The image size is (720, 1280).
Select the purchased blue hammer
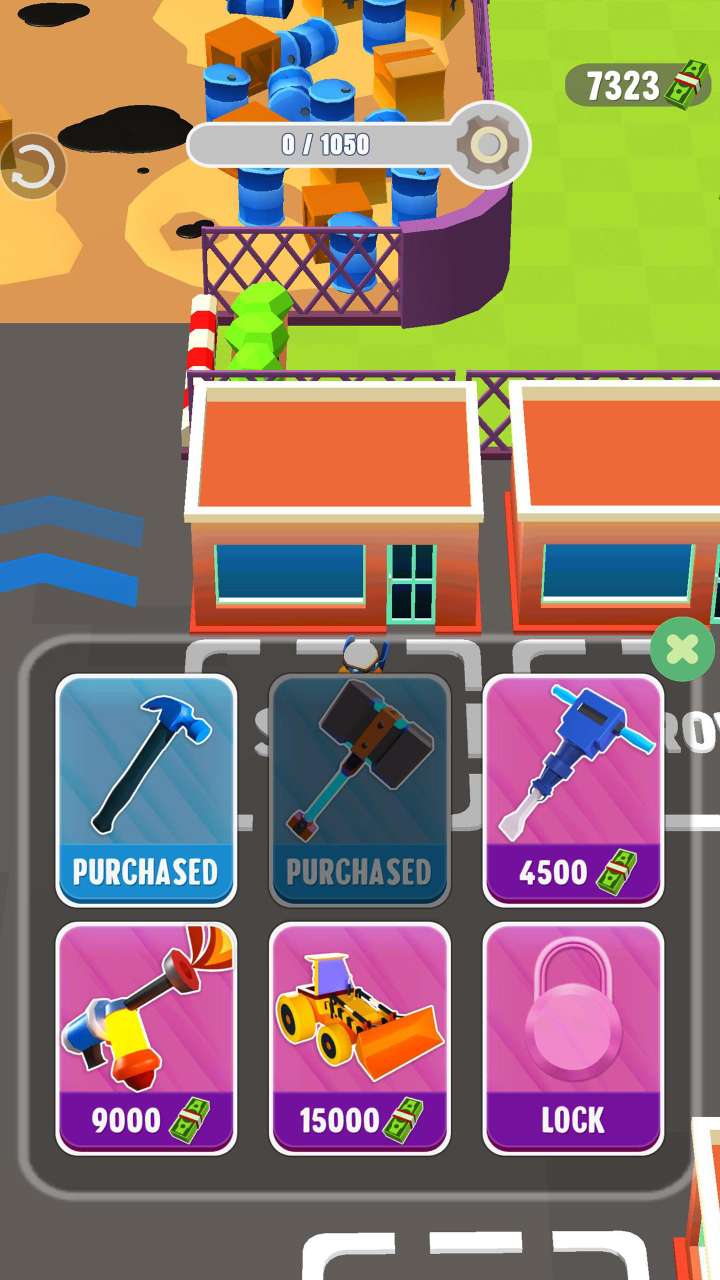[146, 790]
